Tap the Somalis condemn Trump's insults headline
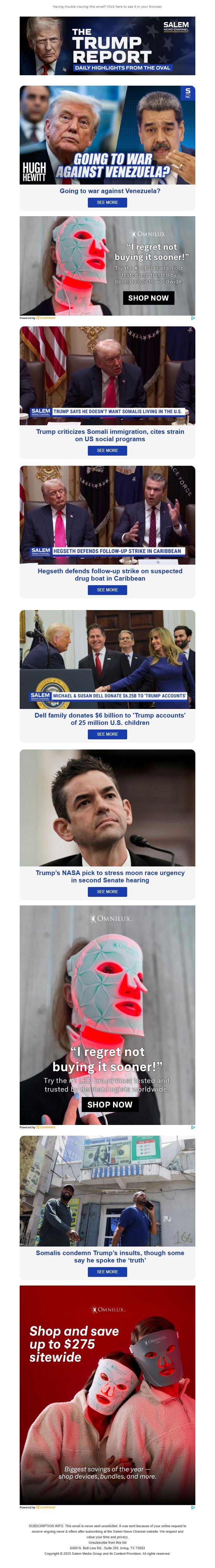The height and width of the screenshot is (1568, 215). tap(110, 1256)
